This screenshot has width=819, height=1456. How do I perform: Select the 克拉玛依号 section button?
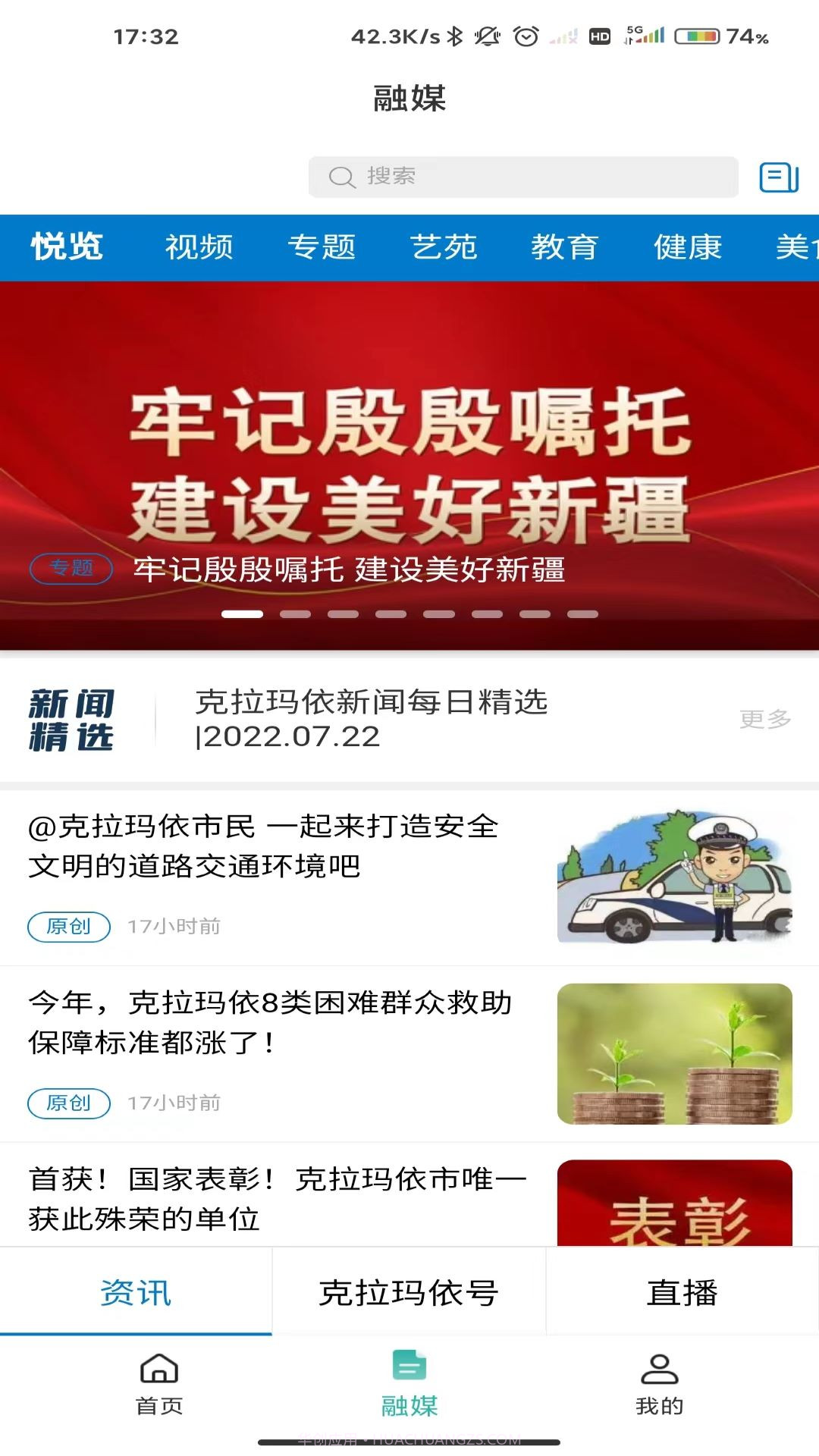point(409,1291)
